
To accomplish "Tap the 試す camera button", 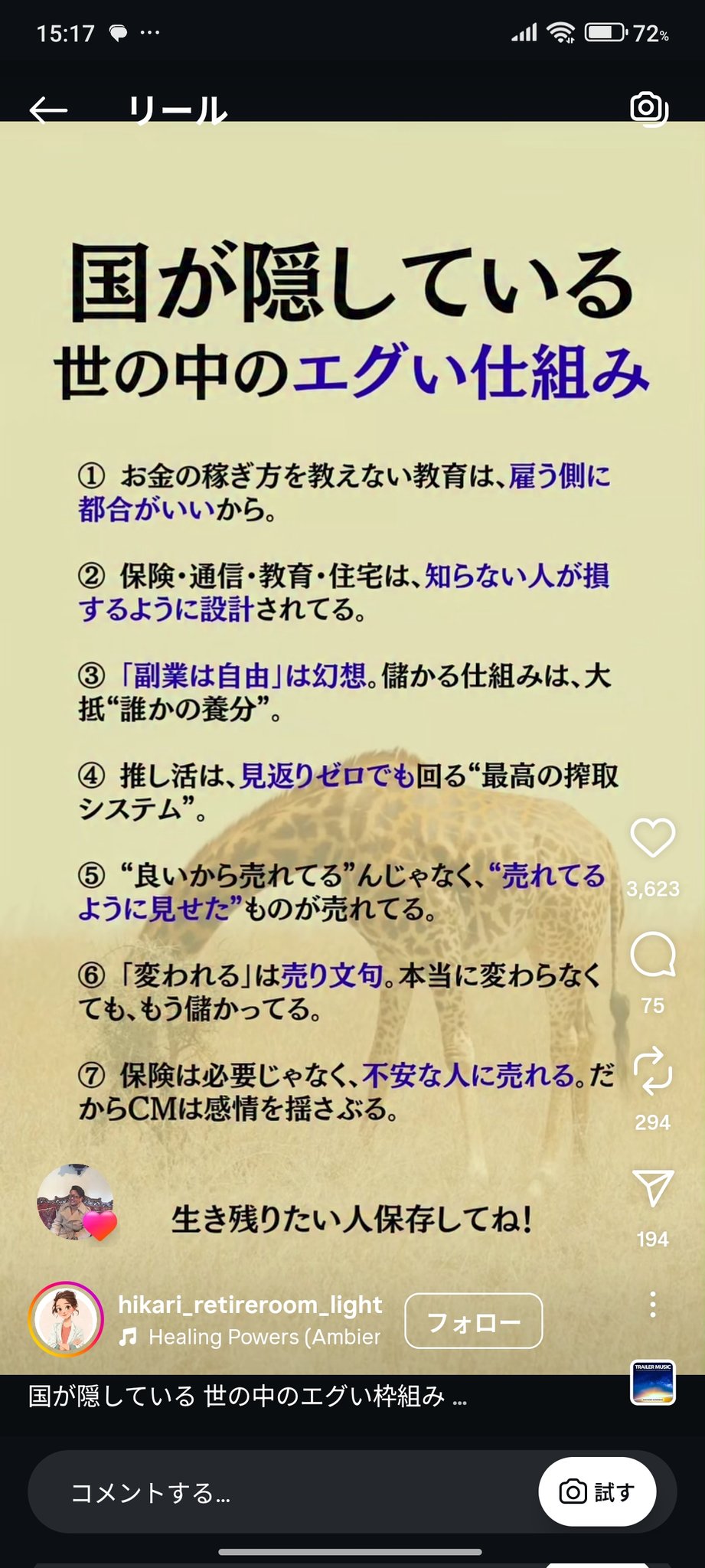I will click(596, 1491).
